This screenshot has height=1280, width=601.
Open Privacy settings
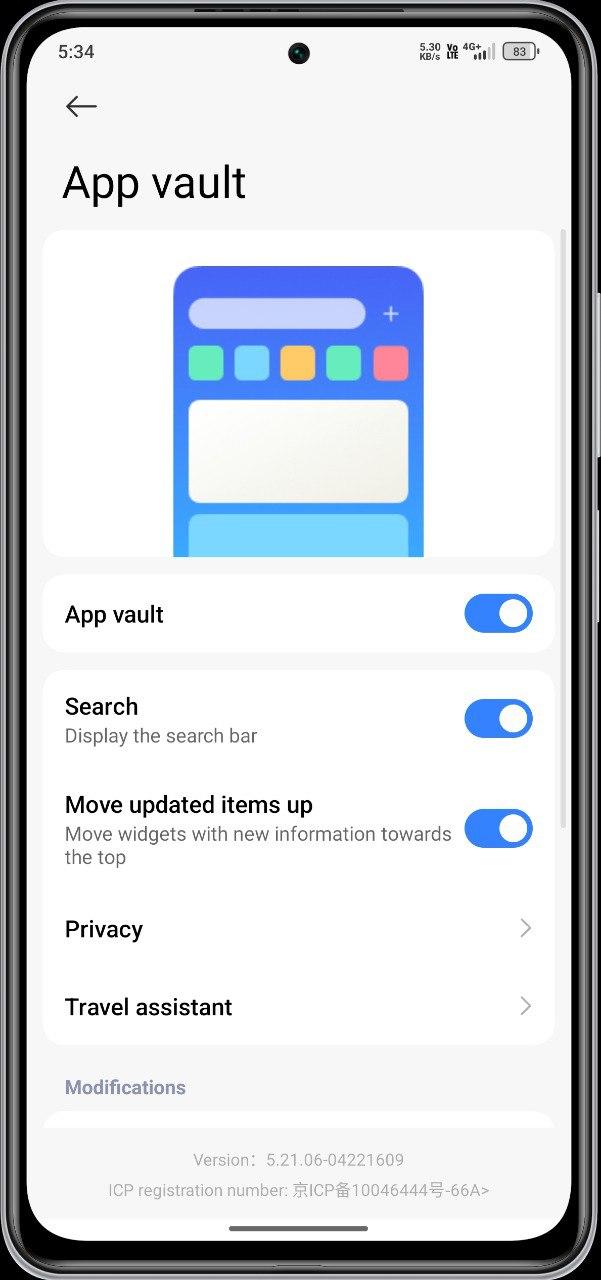[298, 929]
